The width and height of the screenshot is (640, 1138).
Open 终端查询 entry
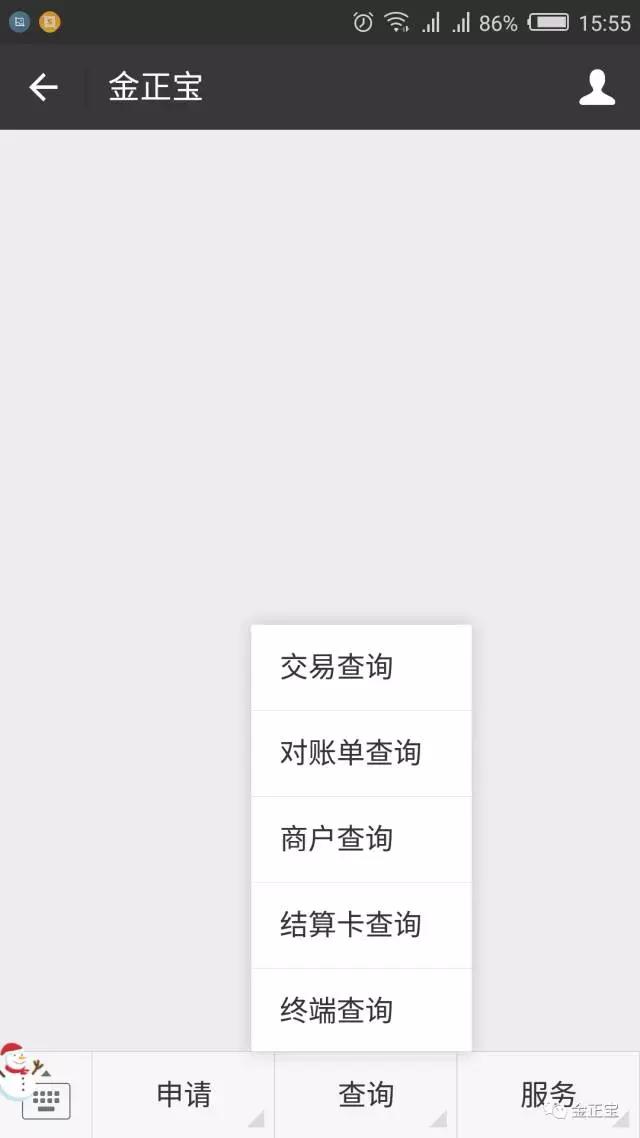361,1011
